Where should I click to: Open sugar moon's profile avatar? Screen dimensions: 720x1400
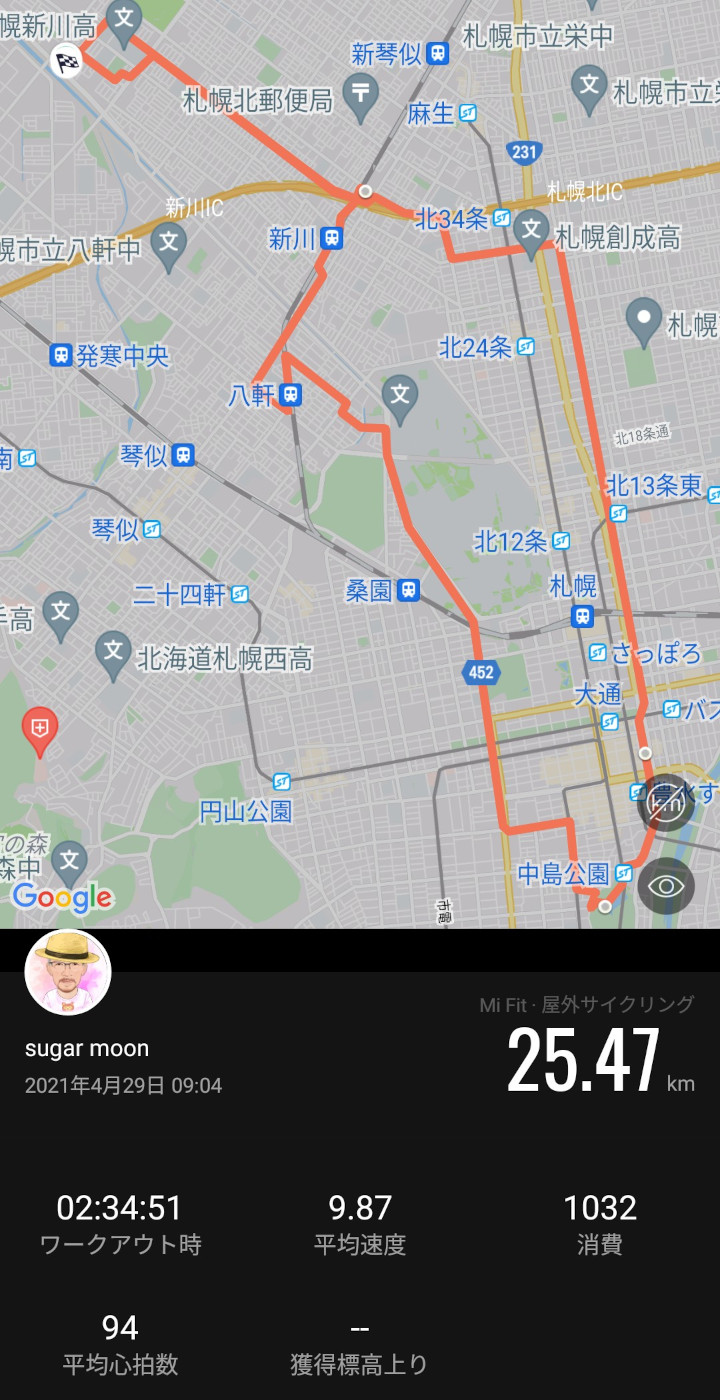[68, 972]
